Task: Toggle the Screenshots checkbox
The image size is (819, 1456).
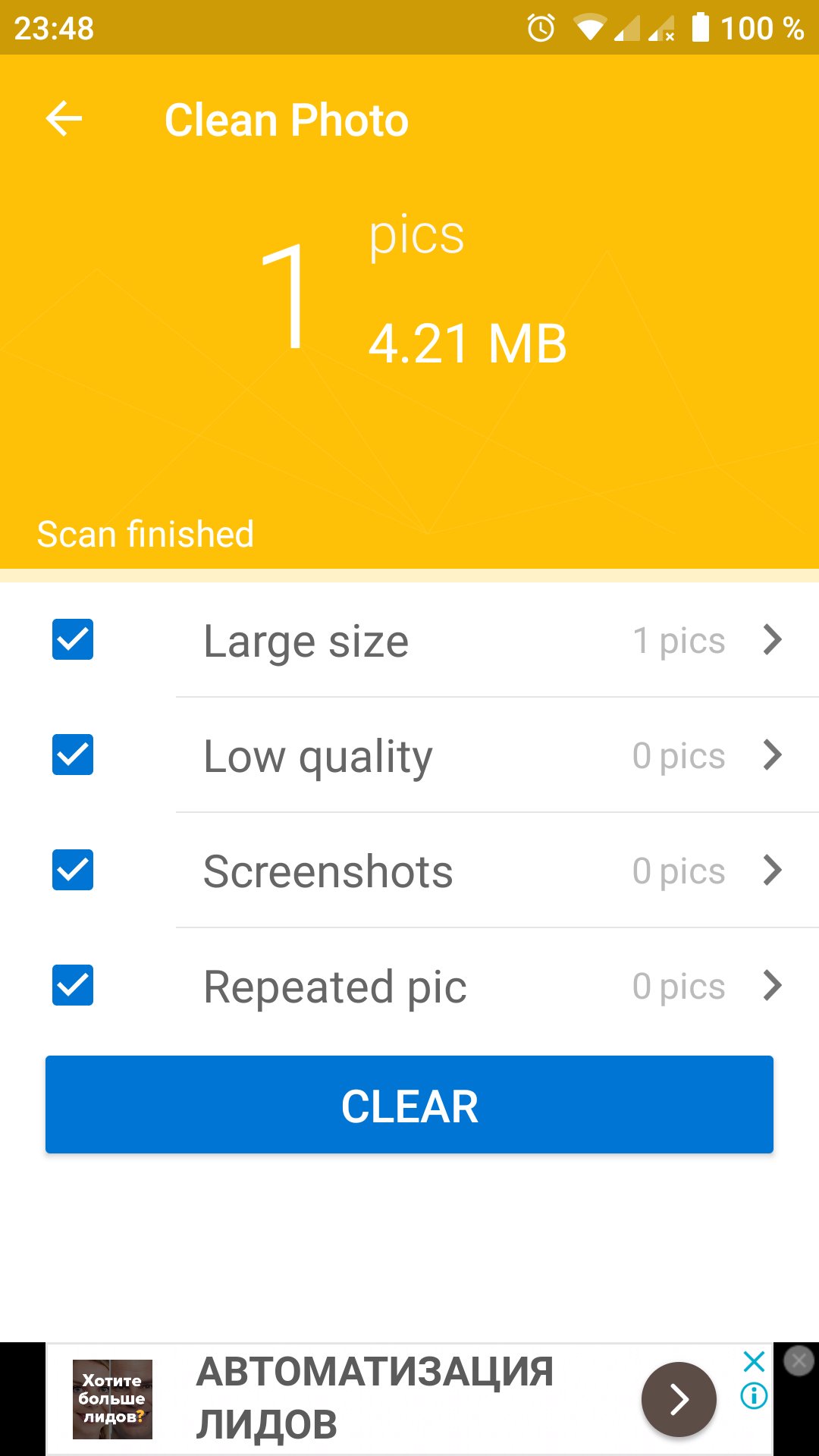Action: (73, 870)
